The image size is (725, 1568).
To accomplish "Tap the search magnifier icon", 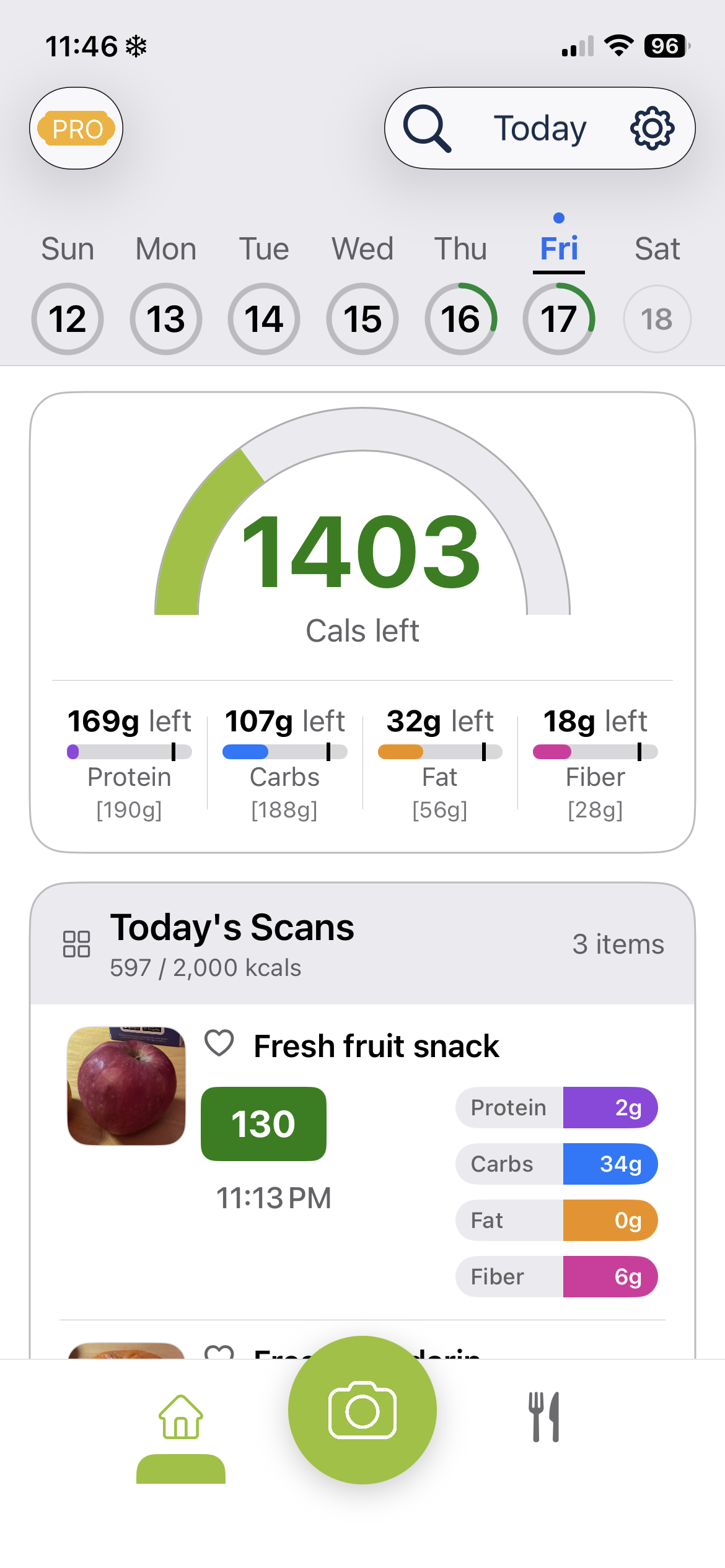I will [x=429, y=128].
